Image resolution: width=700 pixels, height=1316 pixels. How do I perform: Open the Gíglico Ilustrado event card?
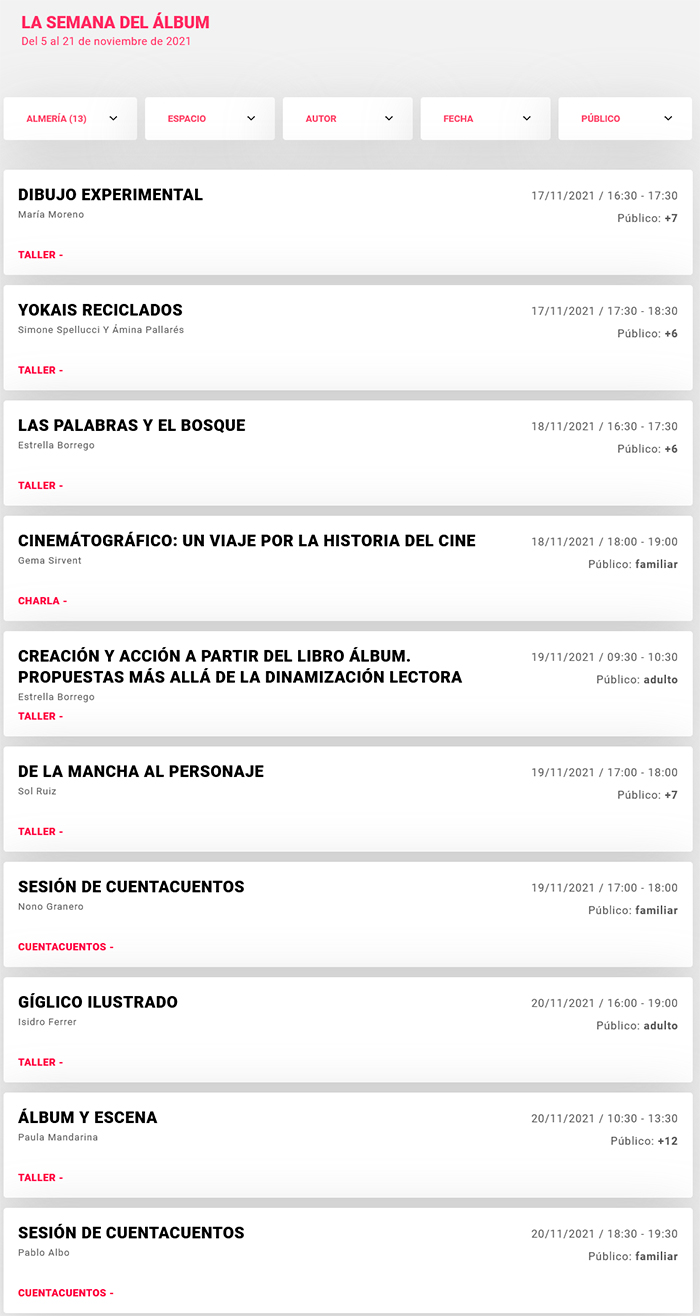pyautogui.click(x=348, y=1029)
